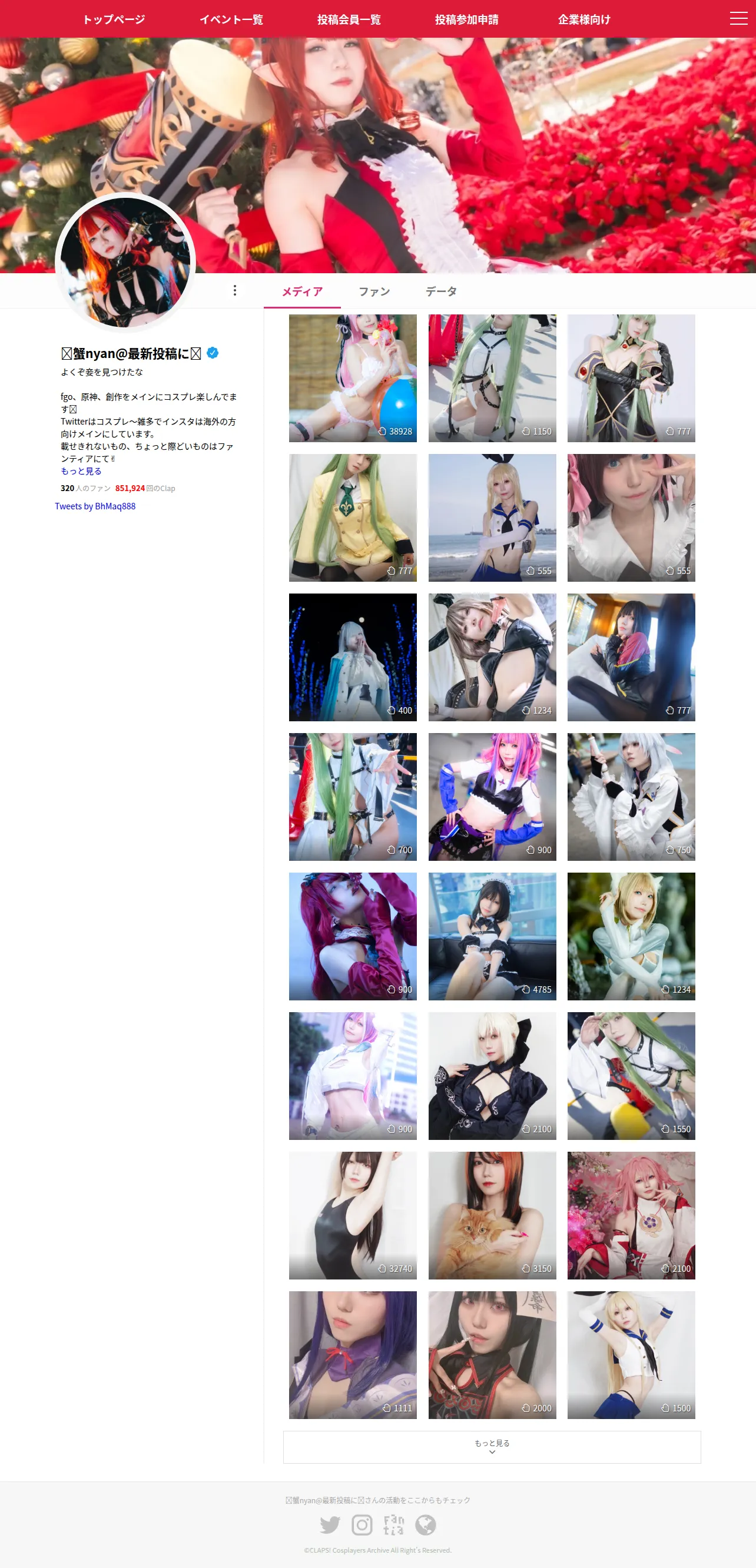
Task: Open Tweets by BhMaq888 link
Action: (95, 506)
